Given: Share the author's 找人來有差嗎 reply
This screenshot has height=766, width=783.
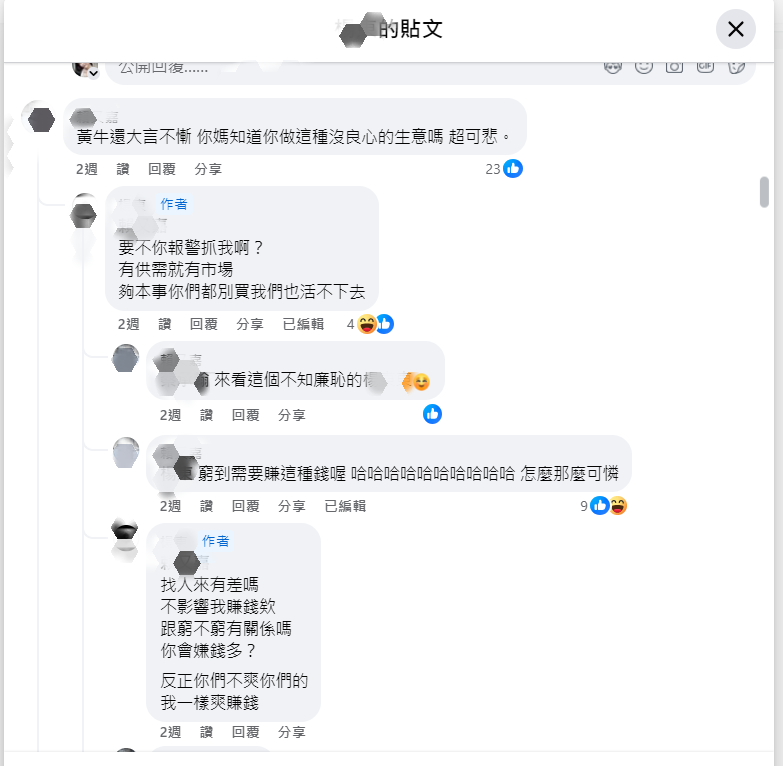Looking at the screenshot, I should point(292,733).
